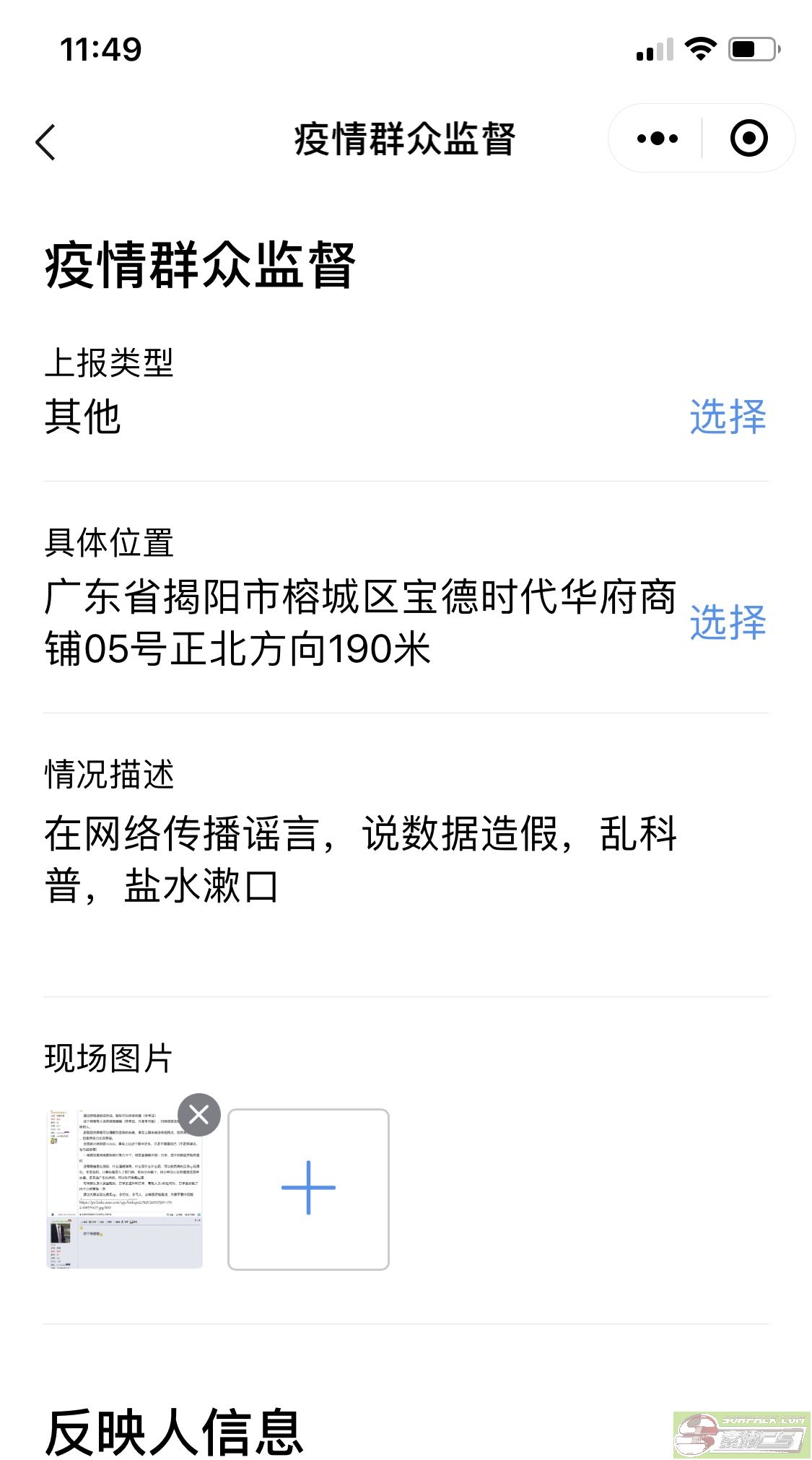The height and width of the screenshot is (1460, 812).
Task: Preview the uploaded 现场图片 thumbnail
Action: (124, 1191)
